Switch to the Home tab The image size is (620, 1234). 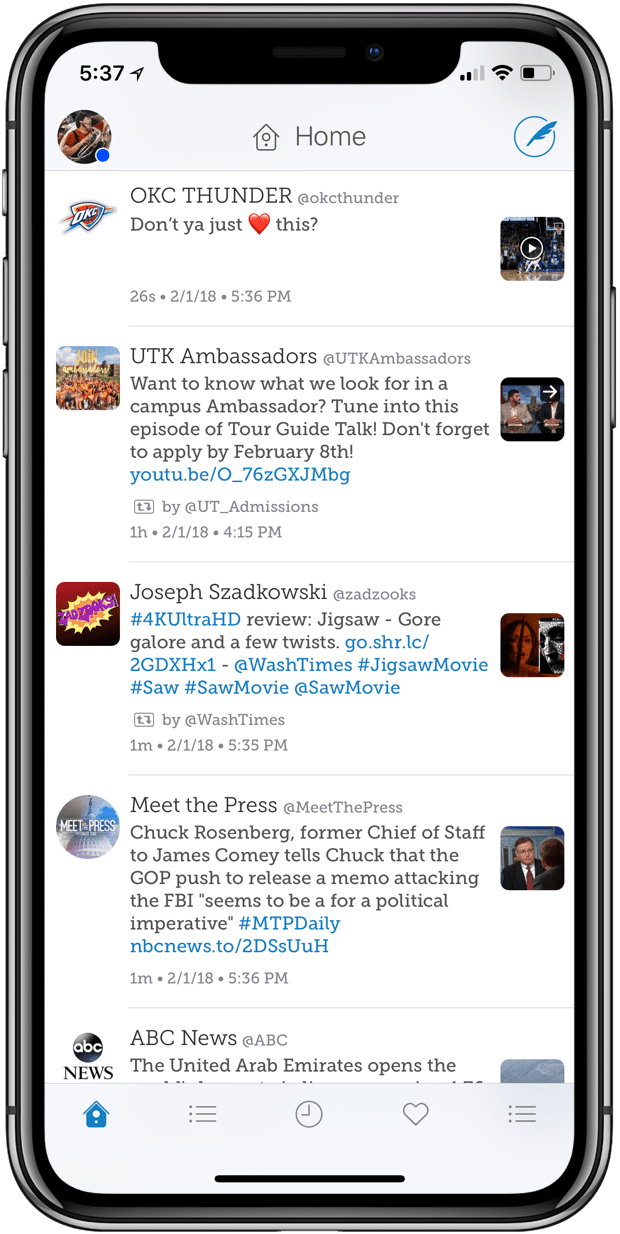(96, 1114)
